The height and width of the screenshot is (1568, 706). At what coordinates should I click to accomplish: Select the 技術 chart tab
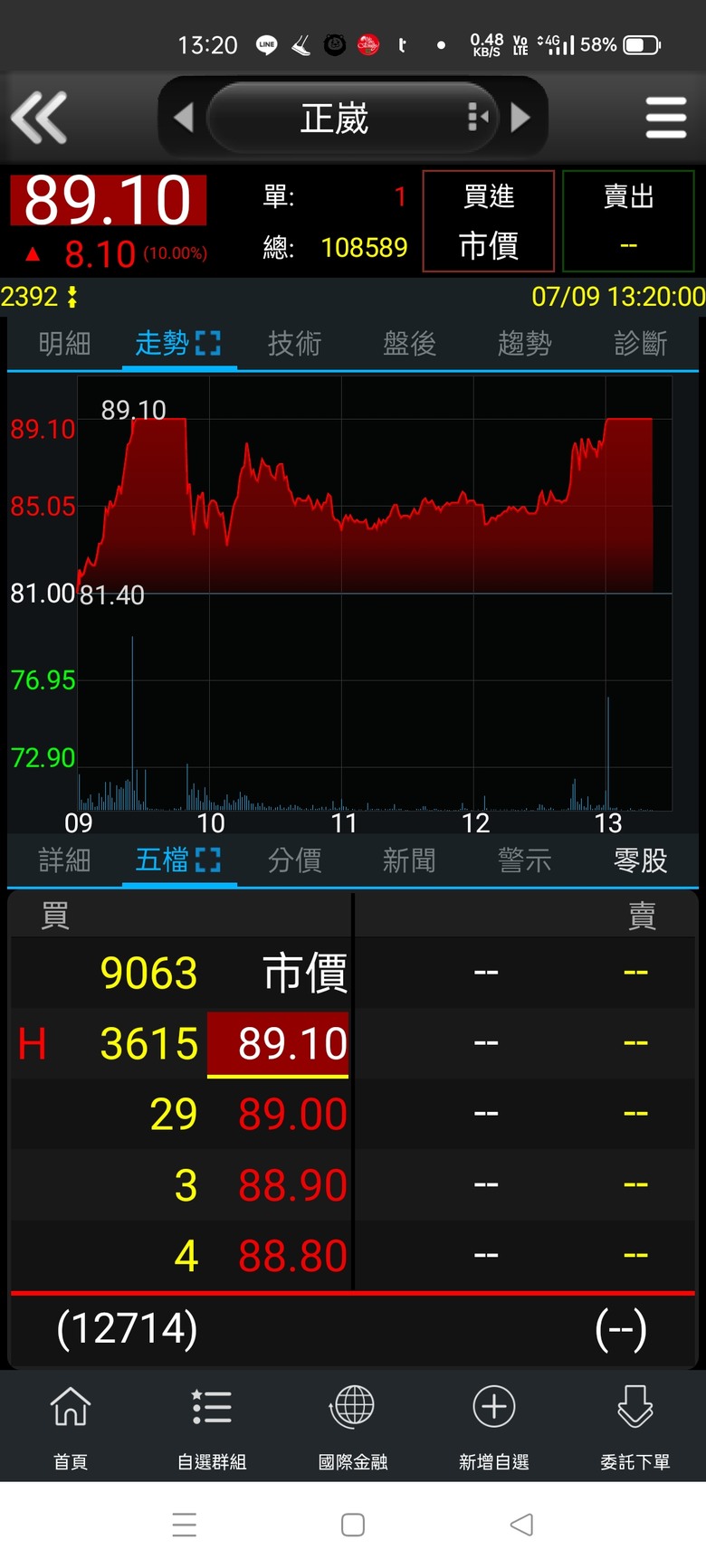coord(294,344)
